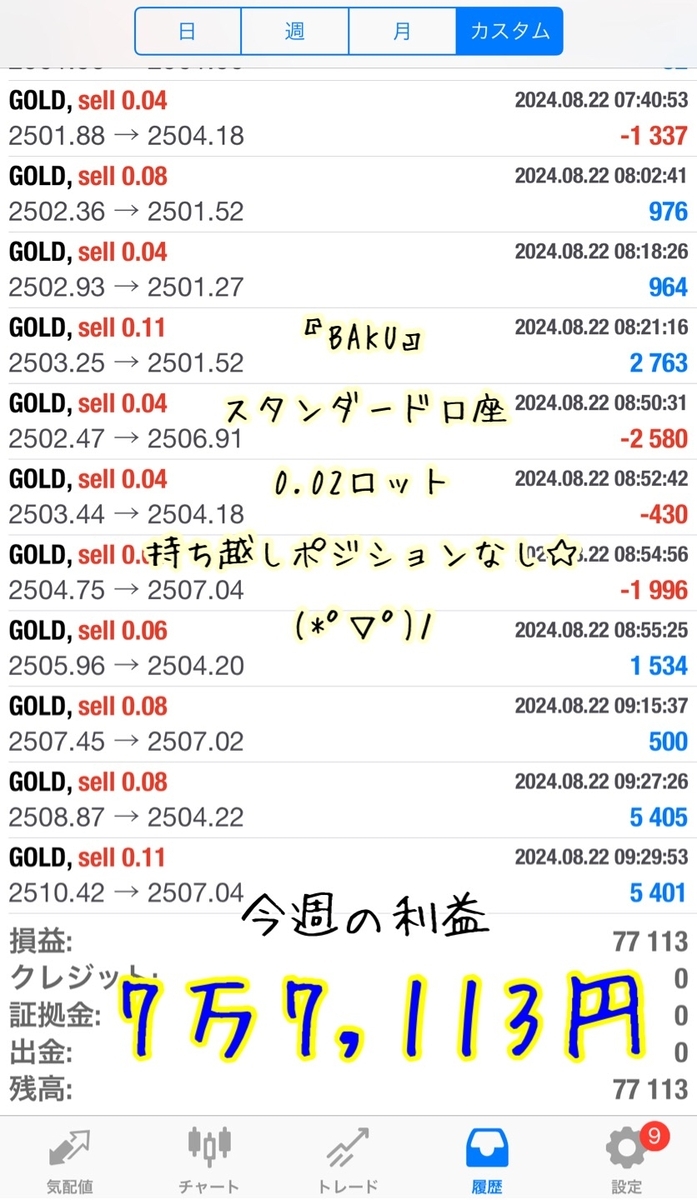Select the 週 period filter
The width and height of the screenshot is (697, 1200).
pos(294,31)
